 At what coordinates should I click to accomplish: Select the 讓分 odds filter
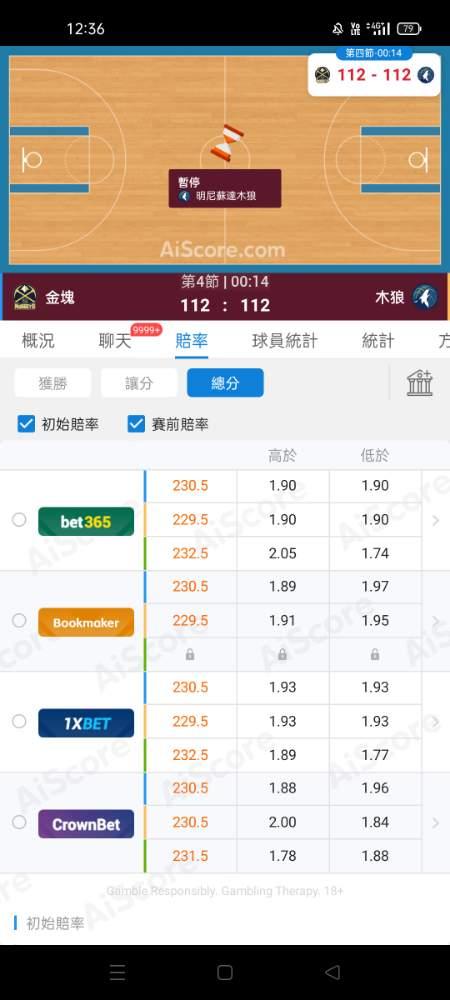coord(139,383)
